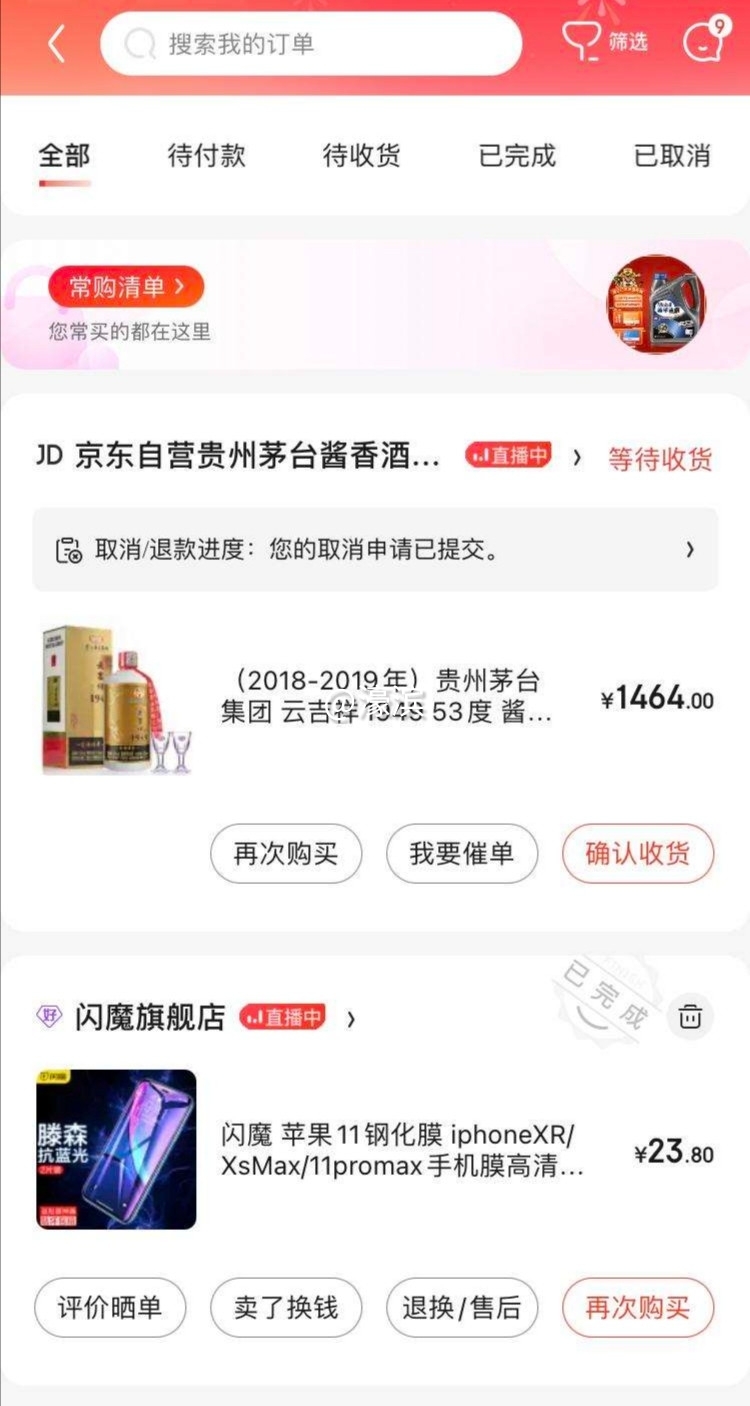This screenshot has width=750, height=1406.
Task: Open the messages icon with badge 9
Action: (x=704, y=41)
